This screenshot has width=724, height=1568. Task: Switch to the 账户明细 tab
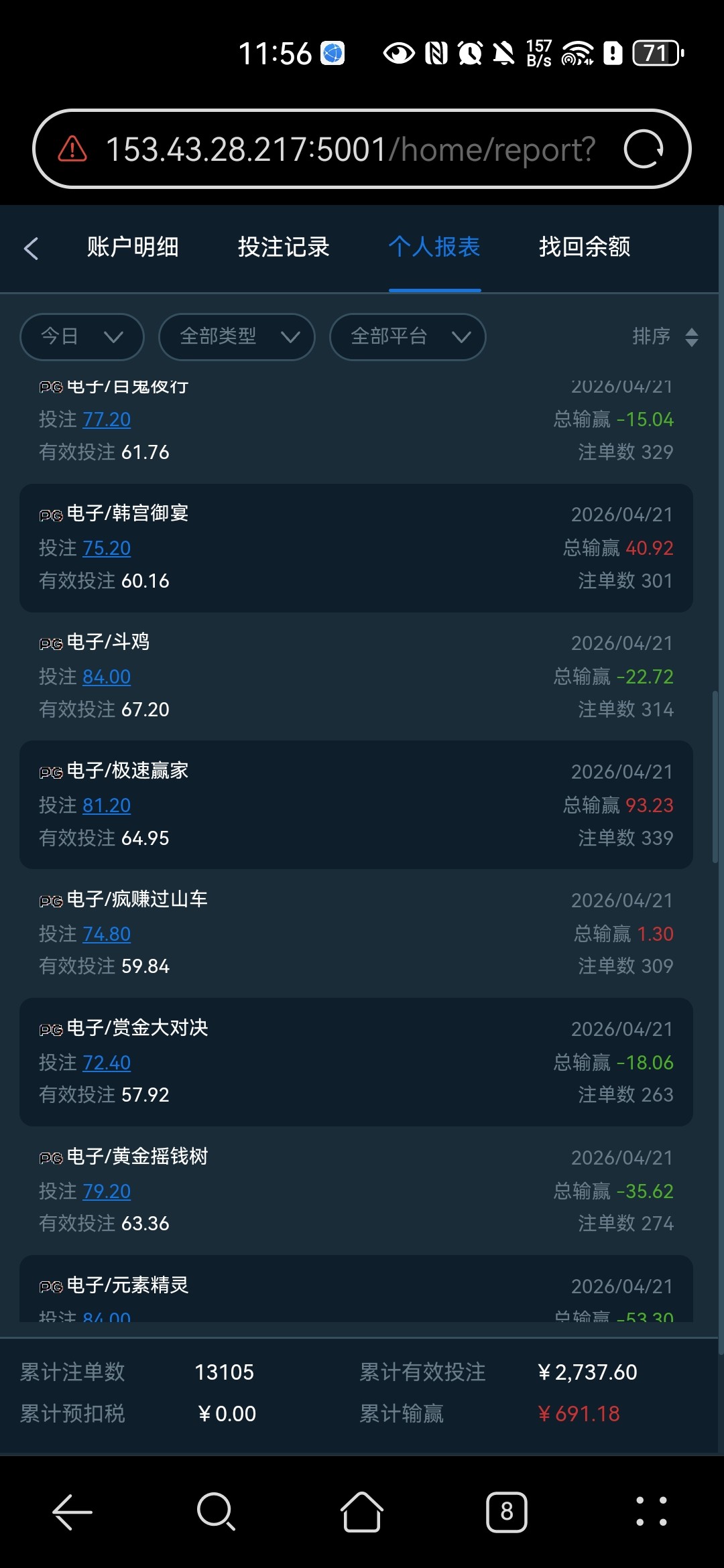[133, 247]
